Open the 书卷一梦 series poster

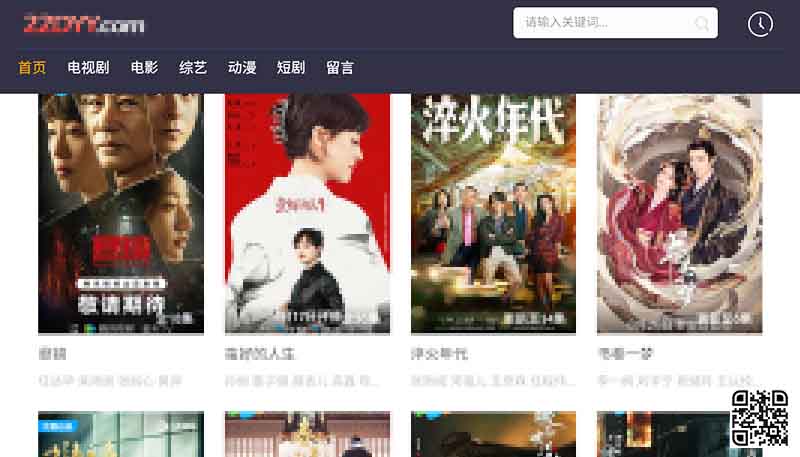[x=679, y=213]
